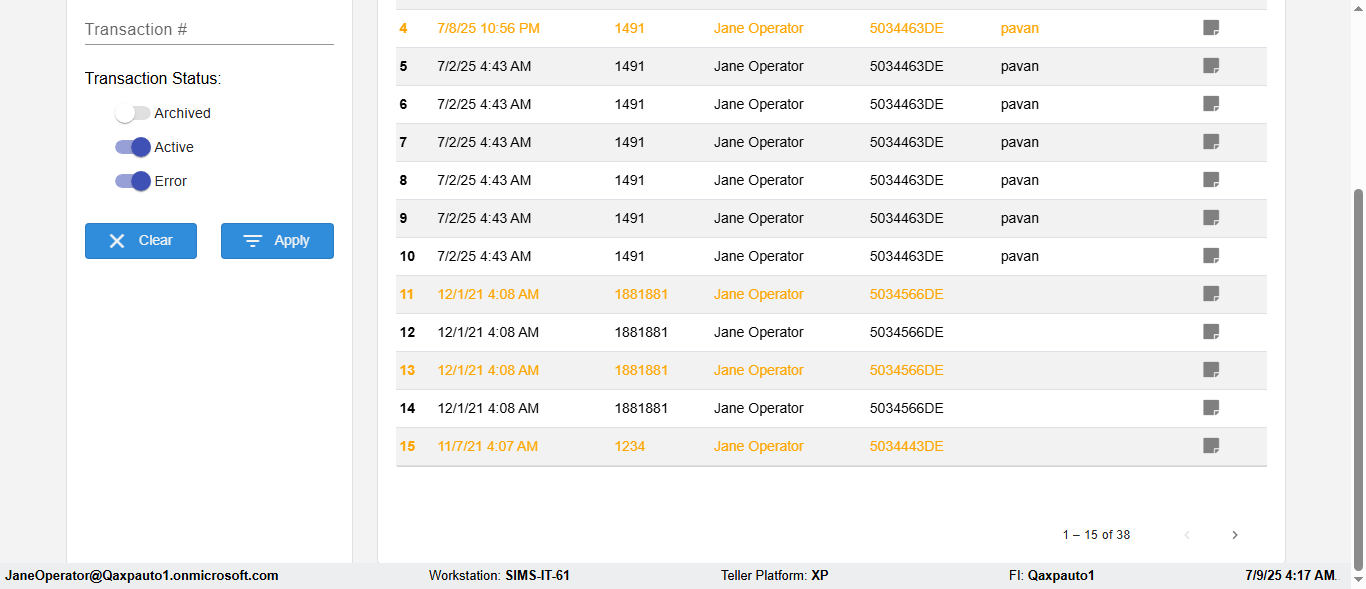Disable the Error status toggle
The width and height of the screenshot is (1366, 589).
tap(132, 181)
